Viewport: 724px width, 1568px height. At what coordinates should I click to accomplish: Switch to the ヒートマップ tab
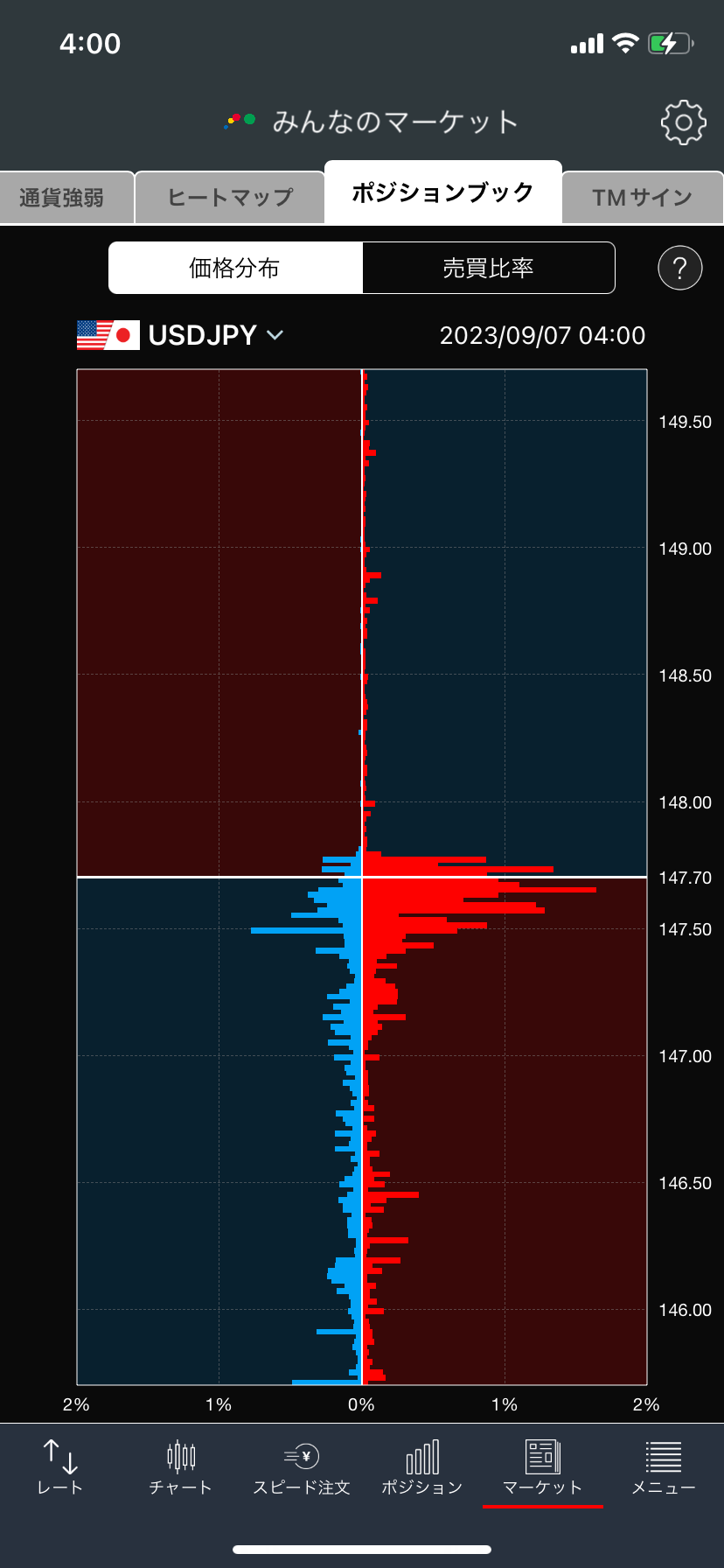tap(230, 198)
